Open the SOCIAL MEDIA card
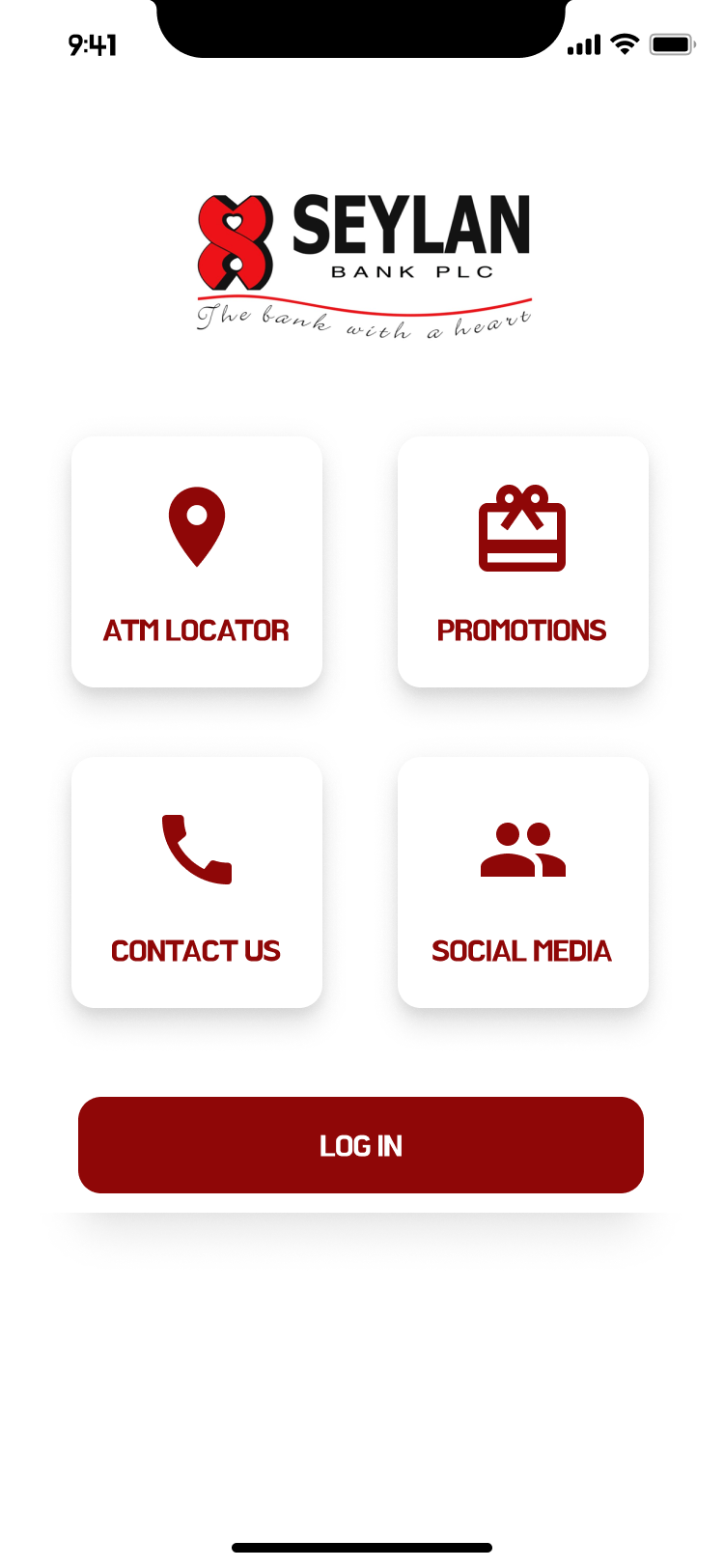Viewport: 724px width, 1568px height. [x=522, y=882]
